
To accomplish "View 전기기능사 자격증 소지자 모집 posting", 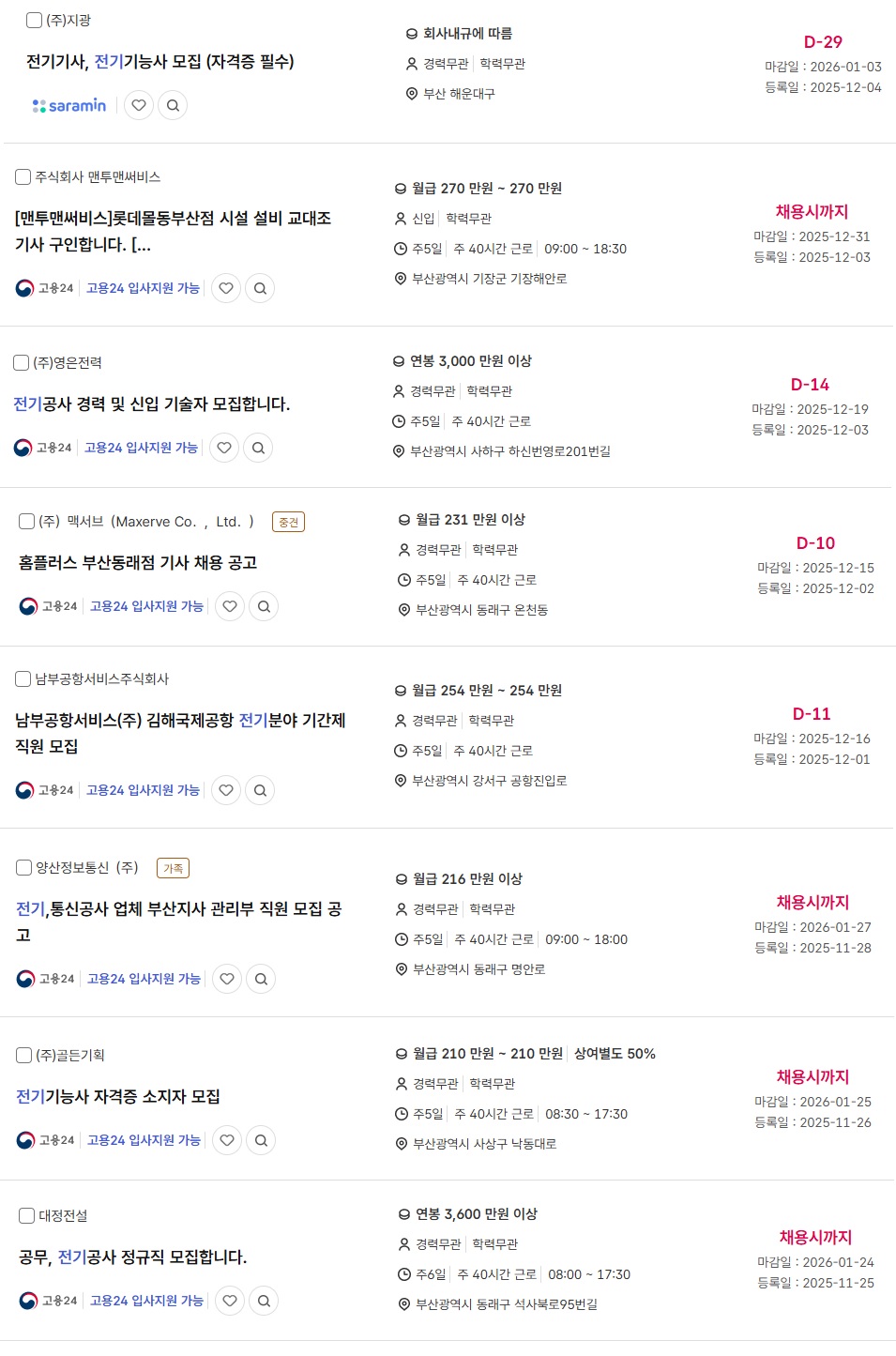I will point(118,1097).
